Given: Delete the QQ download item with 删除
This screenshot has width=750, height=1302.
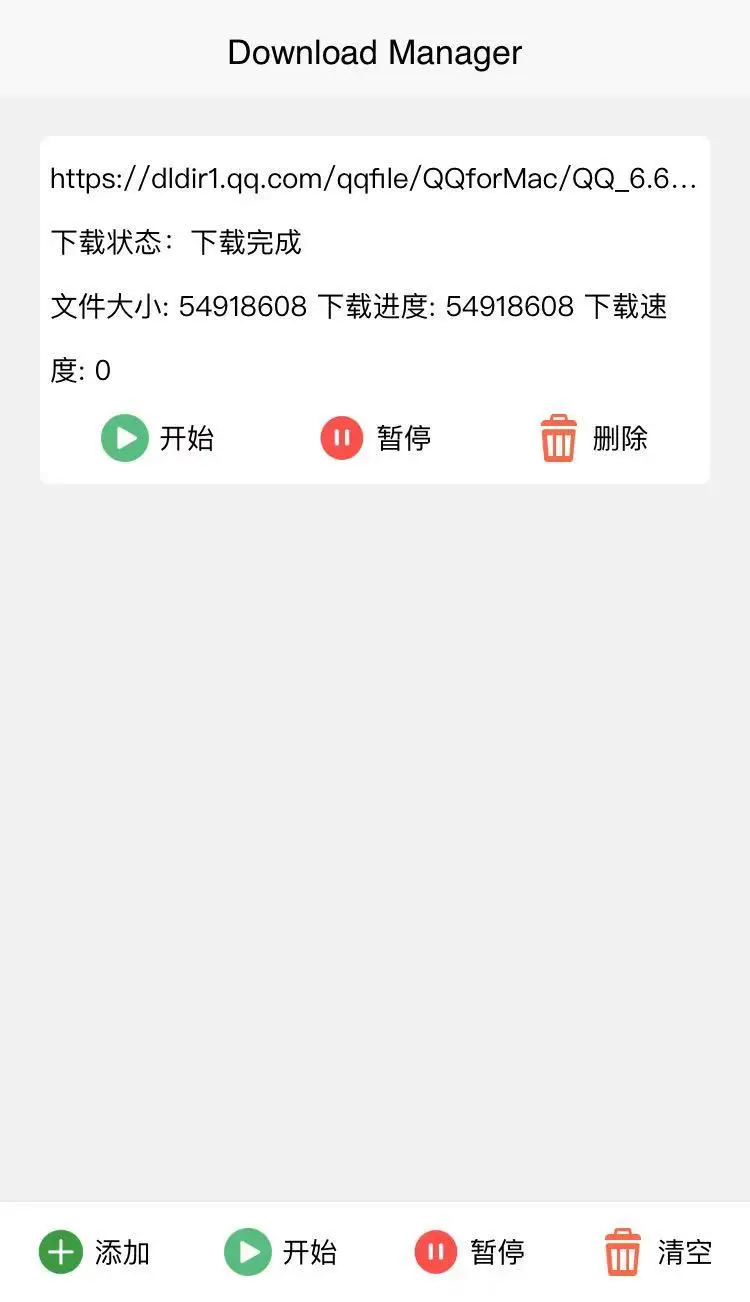Looking at the screenshot, I should click(593, 438).
